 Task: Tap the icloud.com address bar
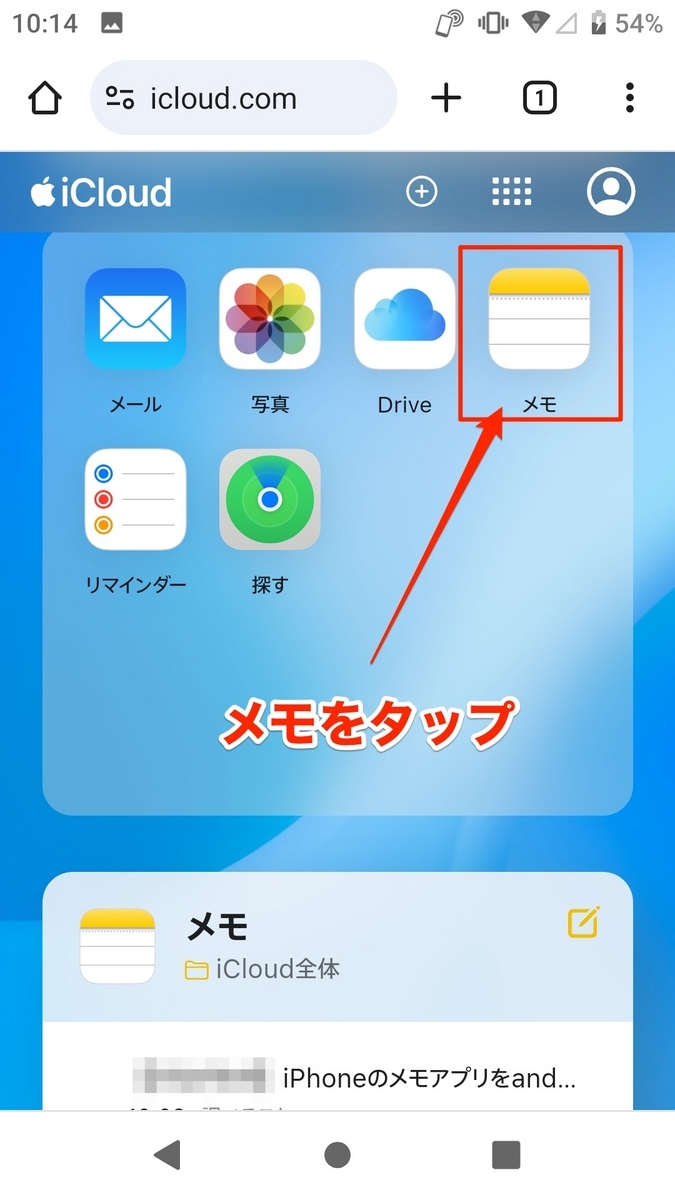243,98
